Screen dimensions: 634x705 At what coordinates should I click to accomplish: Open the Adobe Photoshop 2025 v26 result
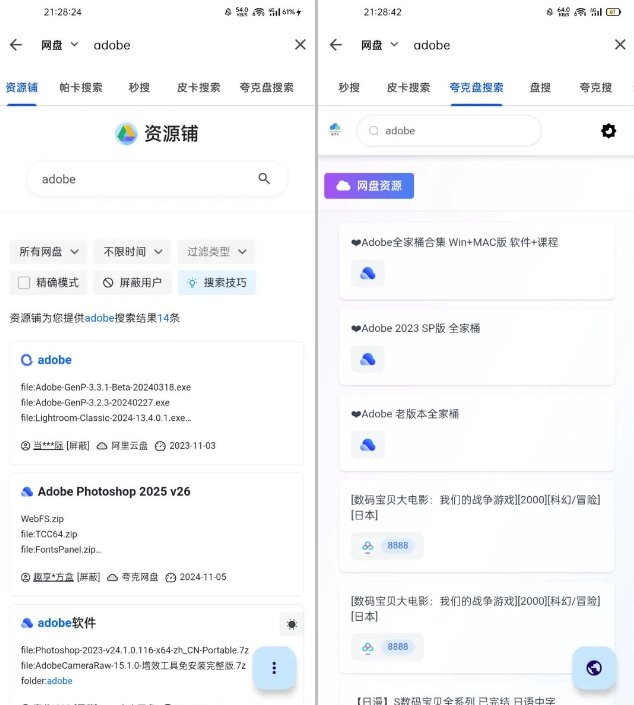click(x=114, y=492)
